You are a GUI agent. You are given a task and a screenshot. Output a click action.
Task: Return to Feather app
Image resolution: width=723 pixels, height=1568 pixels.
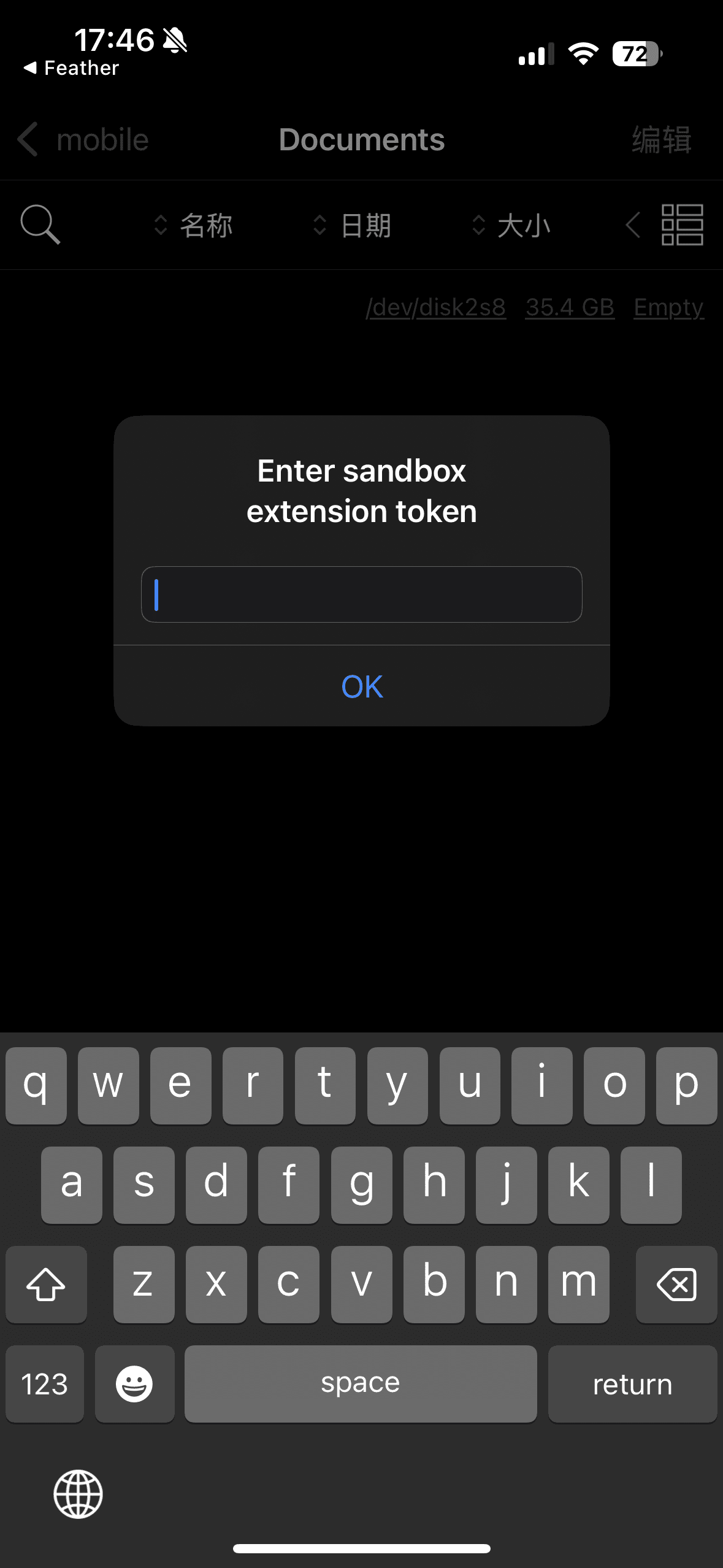click(71, 68)
